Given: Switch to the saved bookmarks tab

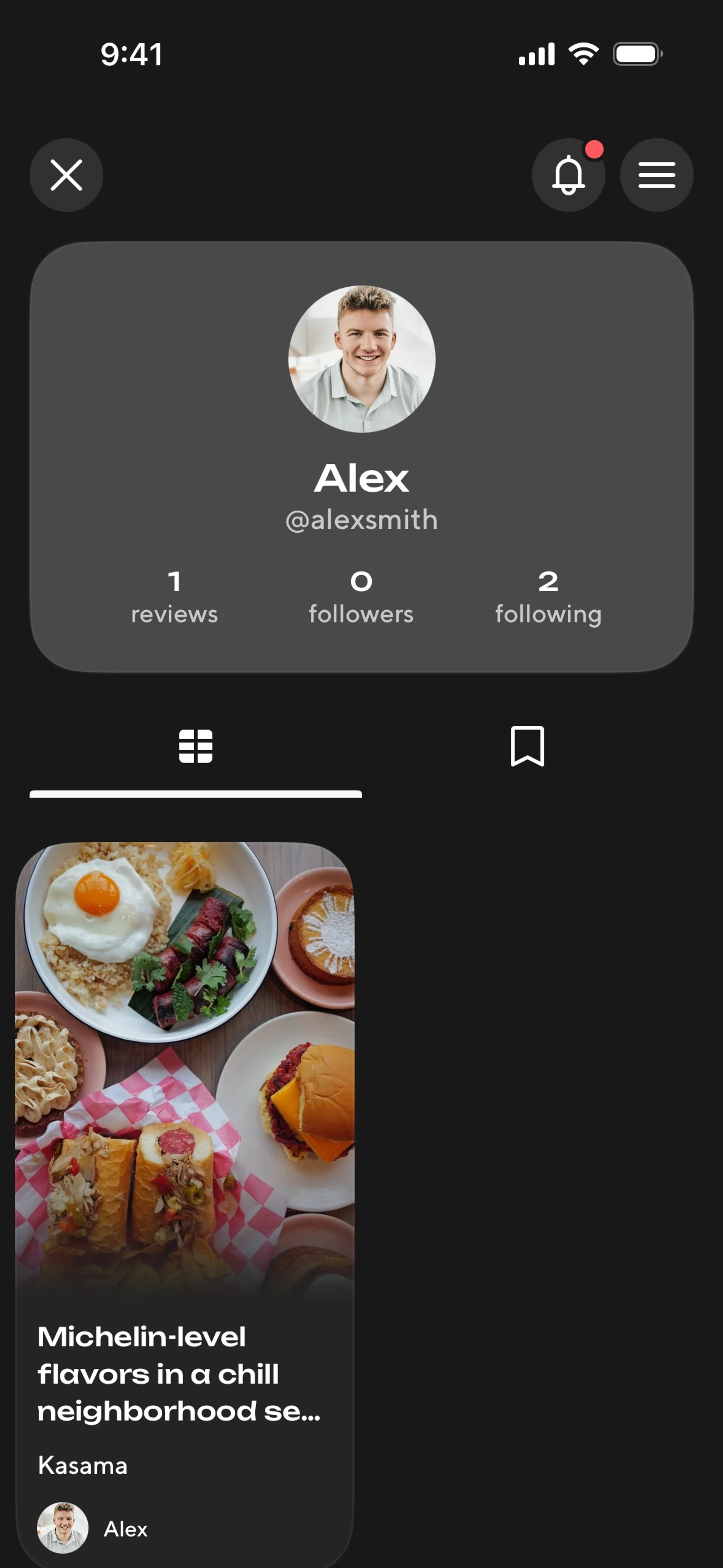Looking at the screenshot, I should click(527, 746).
